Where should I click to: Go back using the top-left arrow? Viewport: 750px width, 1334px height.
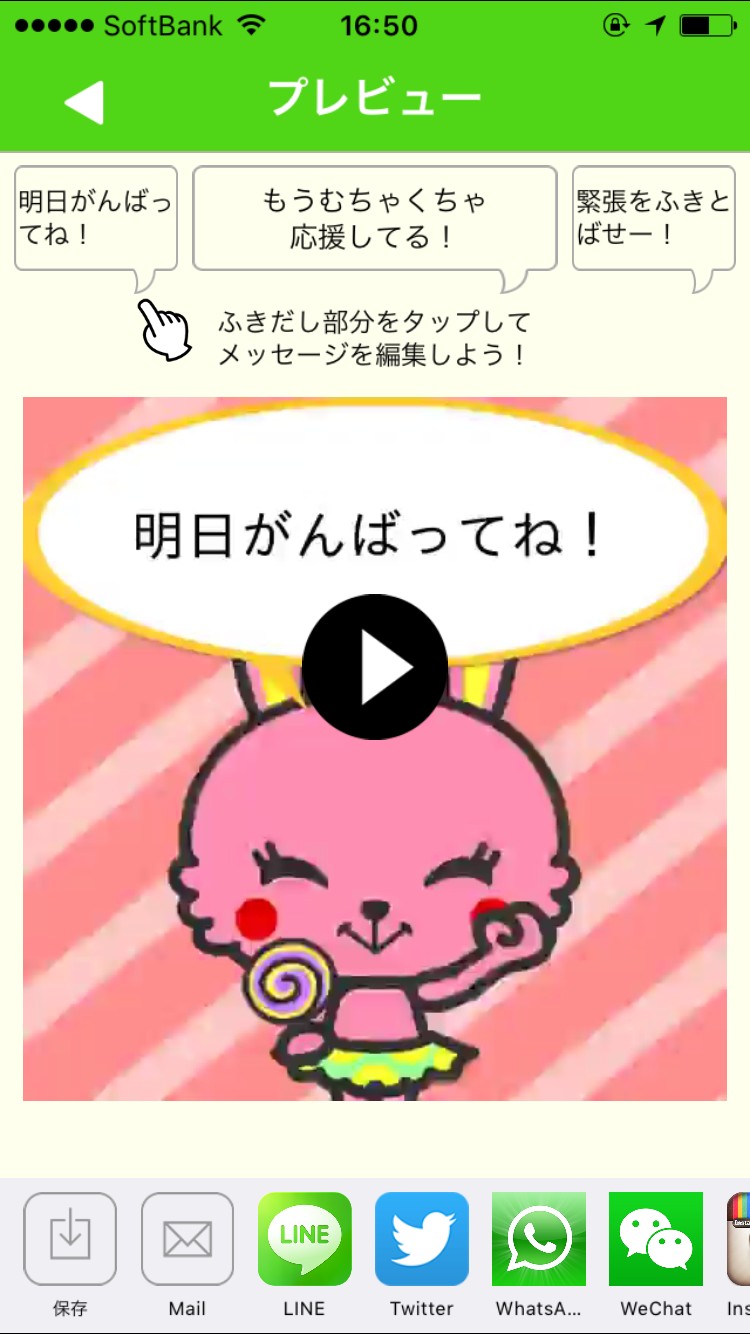pyautogui.click(x=85, y=102)
